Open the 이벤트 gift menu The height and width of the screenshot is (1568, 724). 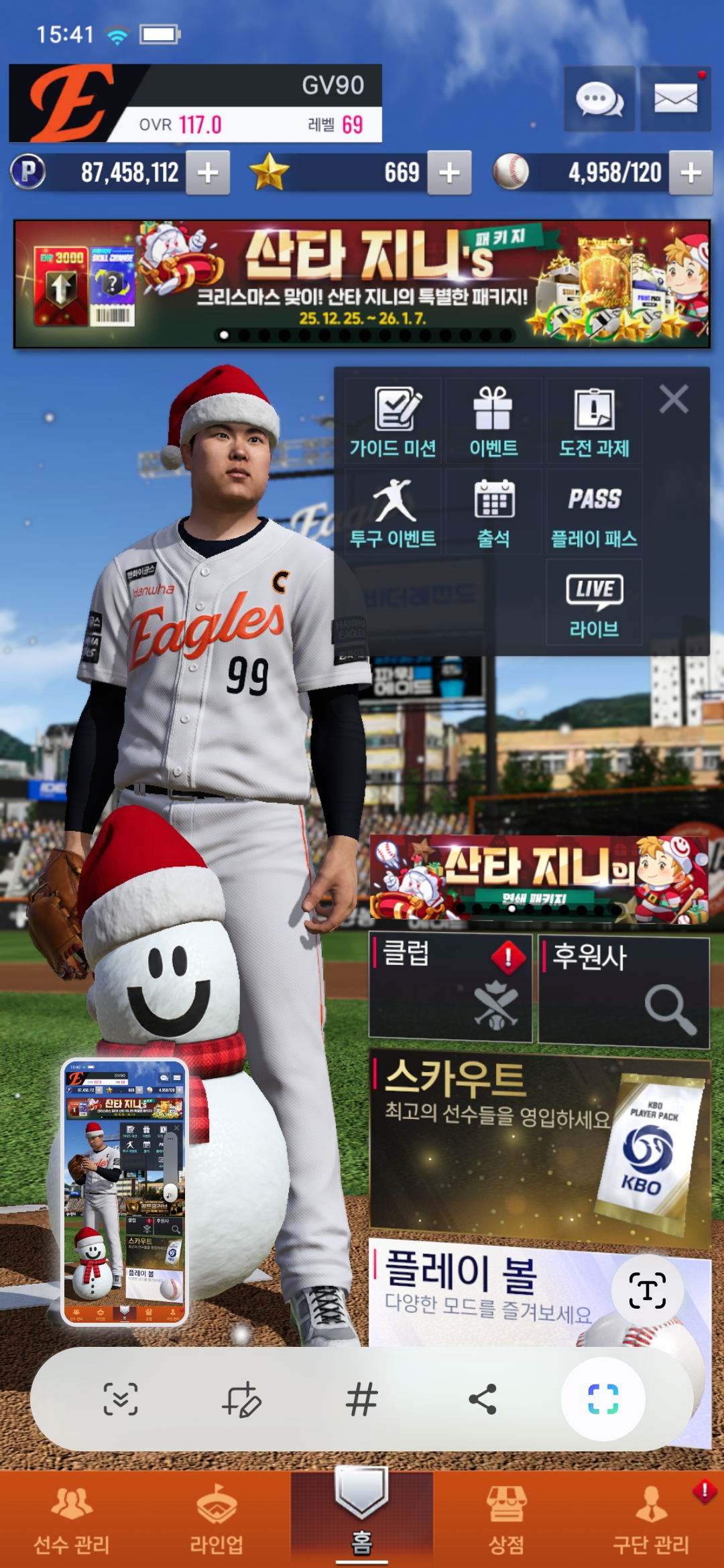pyautogui.click(x=493, y=421)
